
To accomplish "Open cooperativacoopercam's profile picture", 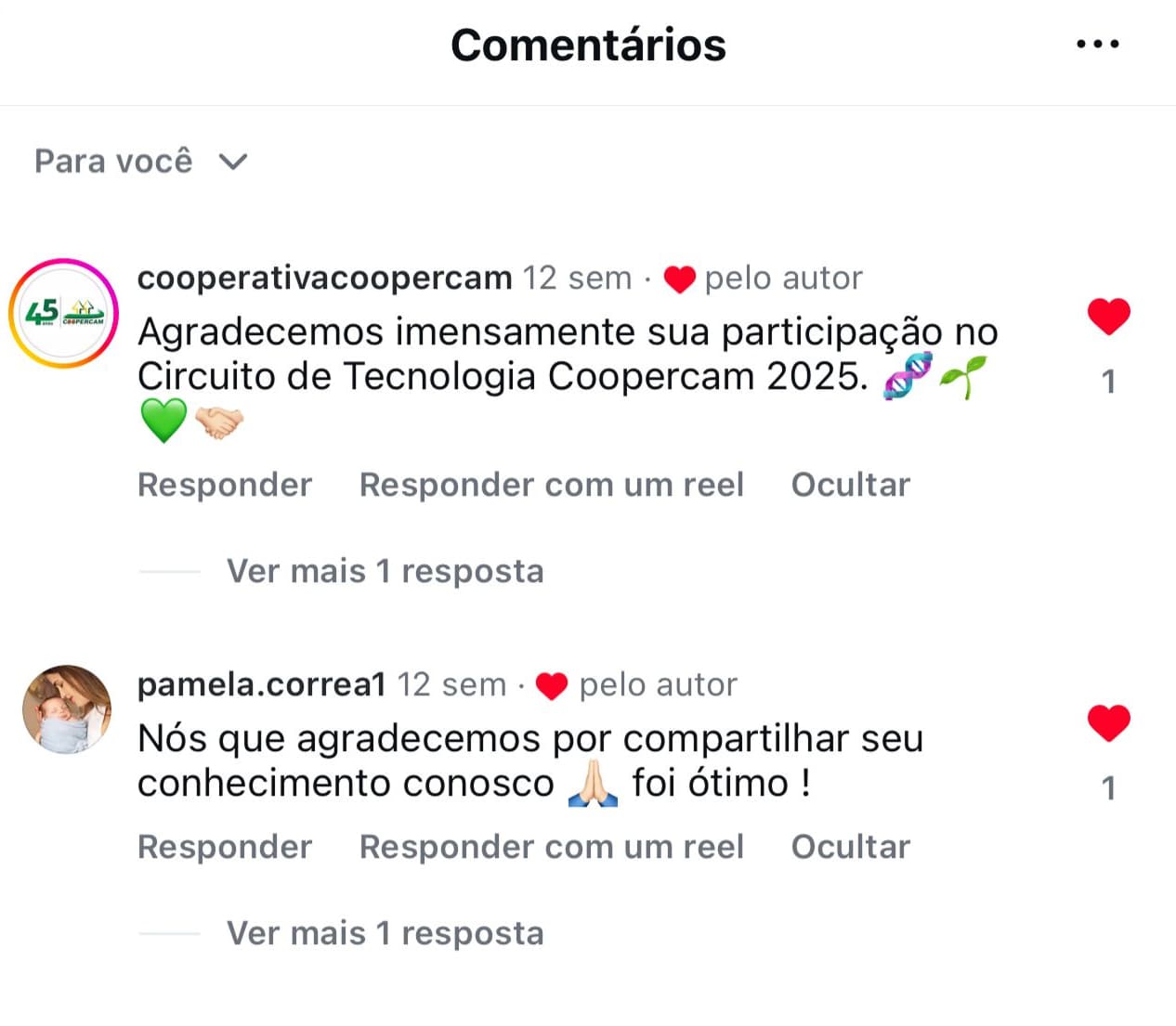I will click(63, 314).
